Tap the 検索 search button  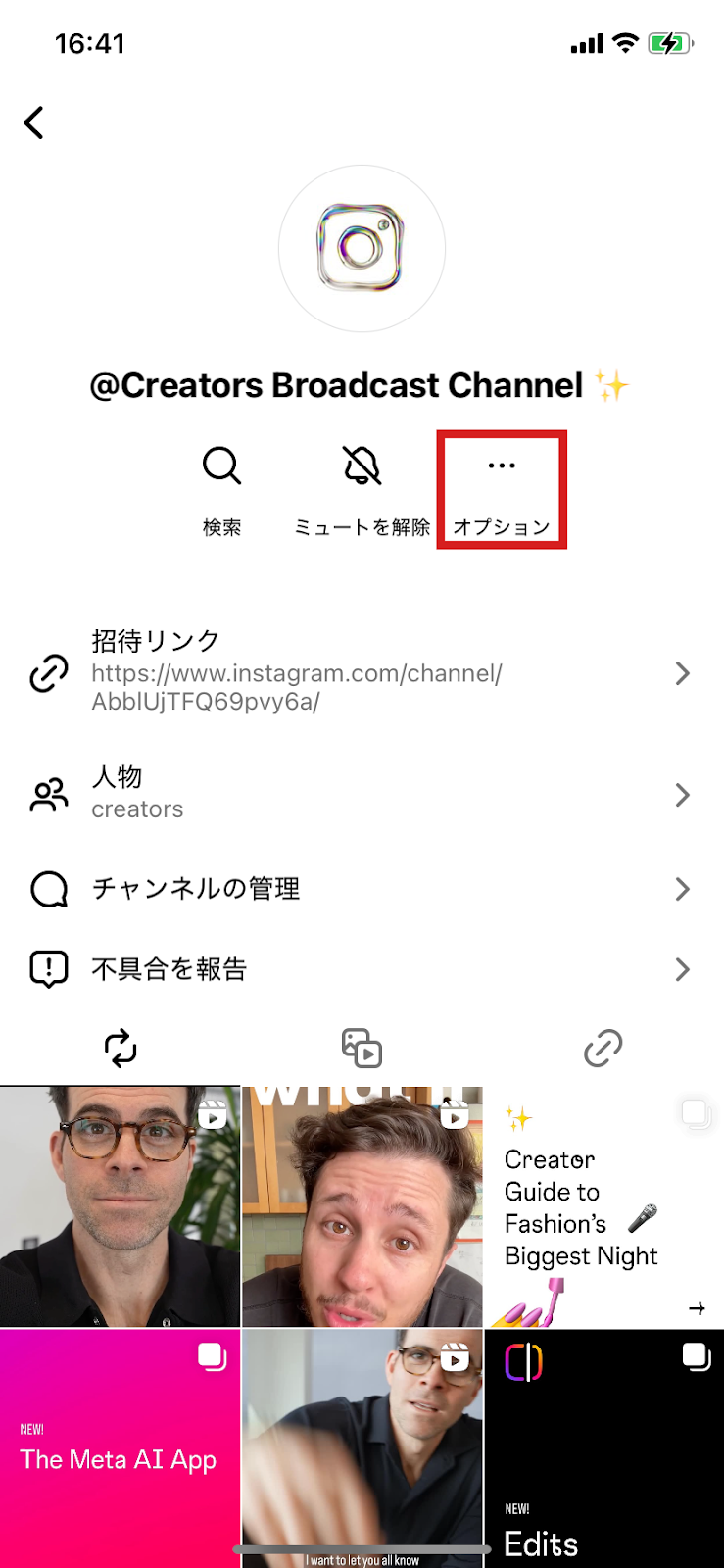click(x=221, y=488)
